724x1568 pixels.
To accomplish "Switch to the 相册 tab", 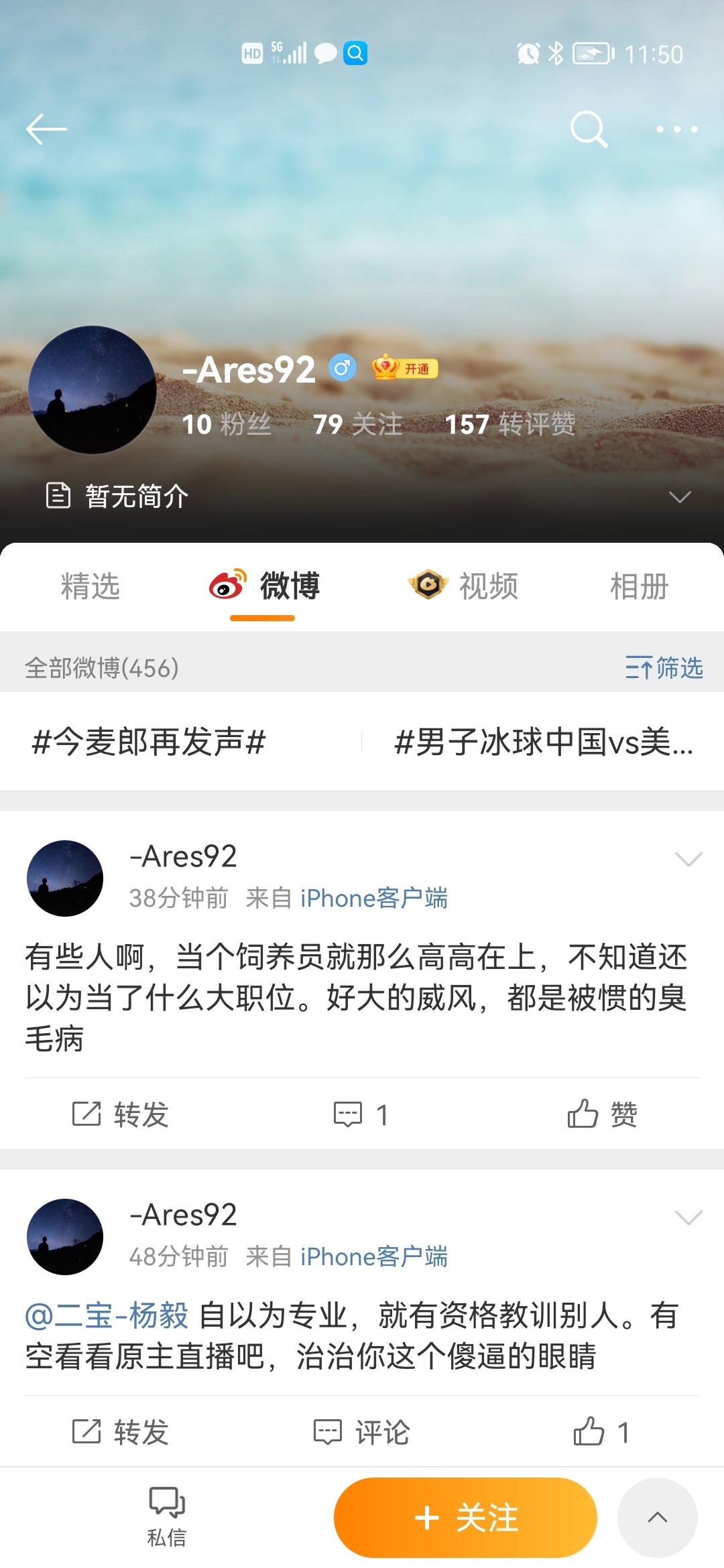I will (x=639, y=586).
